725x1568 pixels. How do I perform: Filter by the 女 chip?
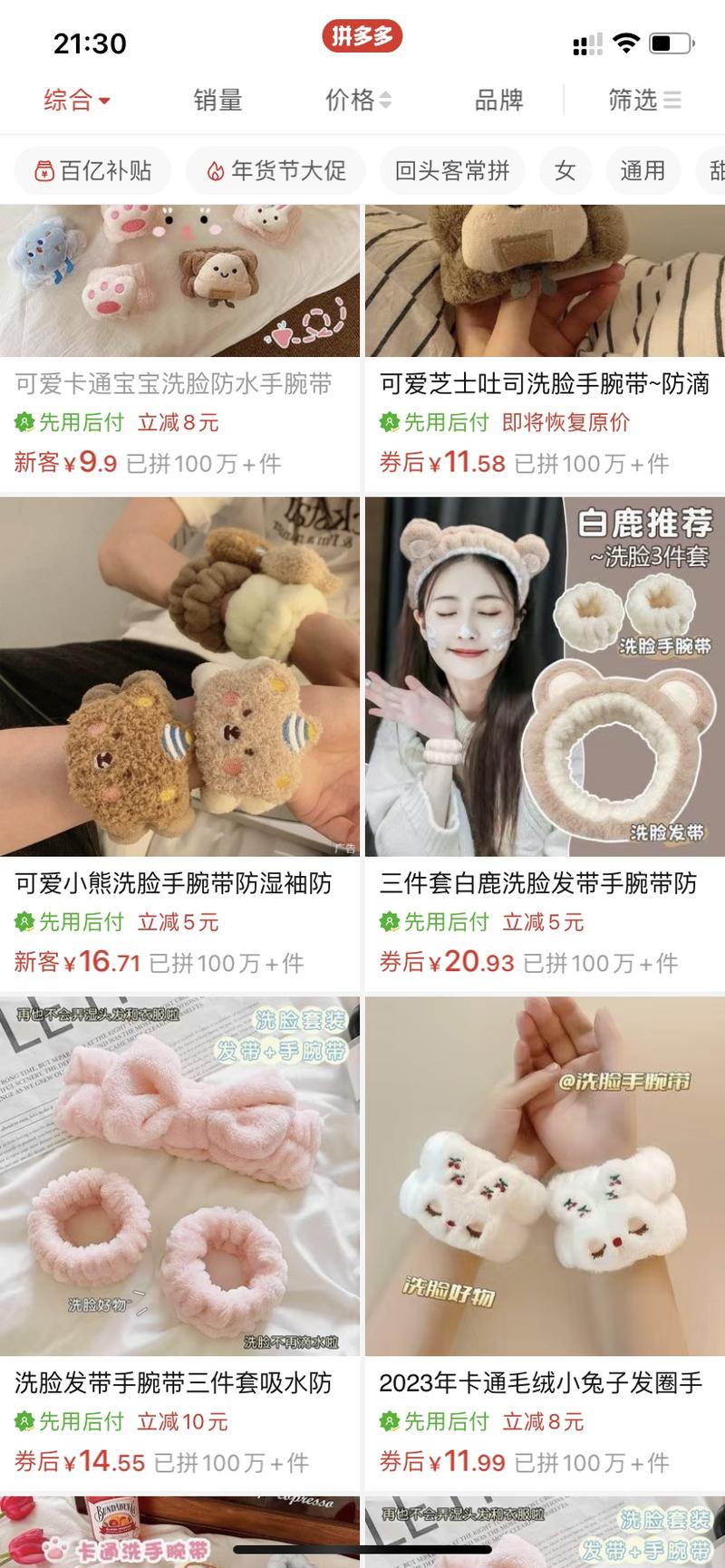(x=565, y=170)
